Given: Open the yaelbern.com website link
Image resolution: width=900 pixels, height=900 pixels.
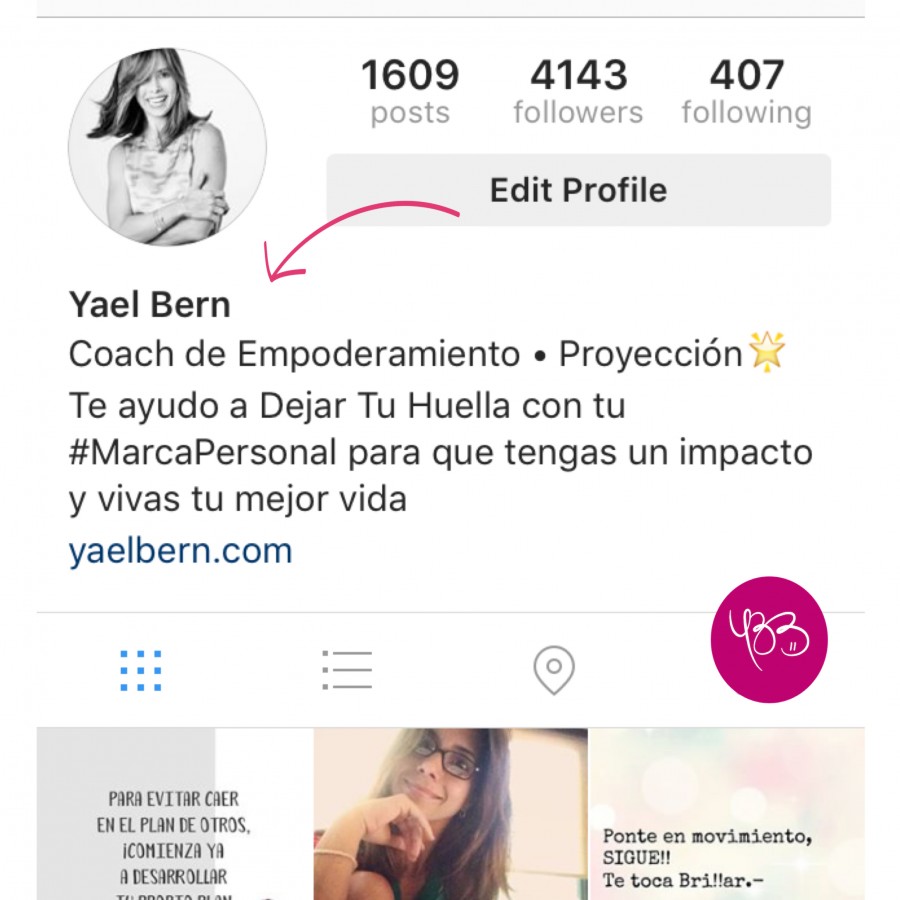Looking at the screenshot, I should coord(180,551).
